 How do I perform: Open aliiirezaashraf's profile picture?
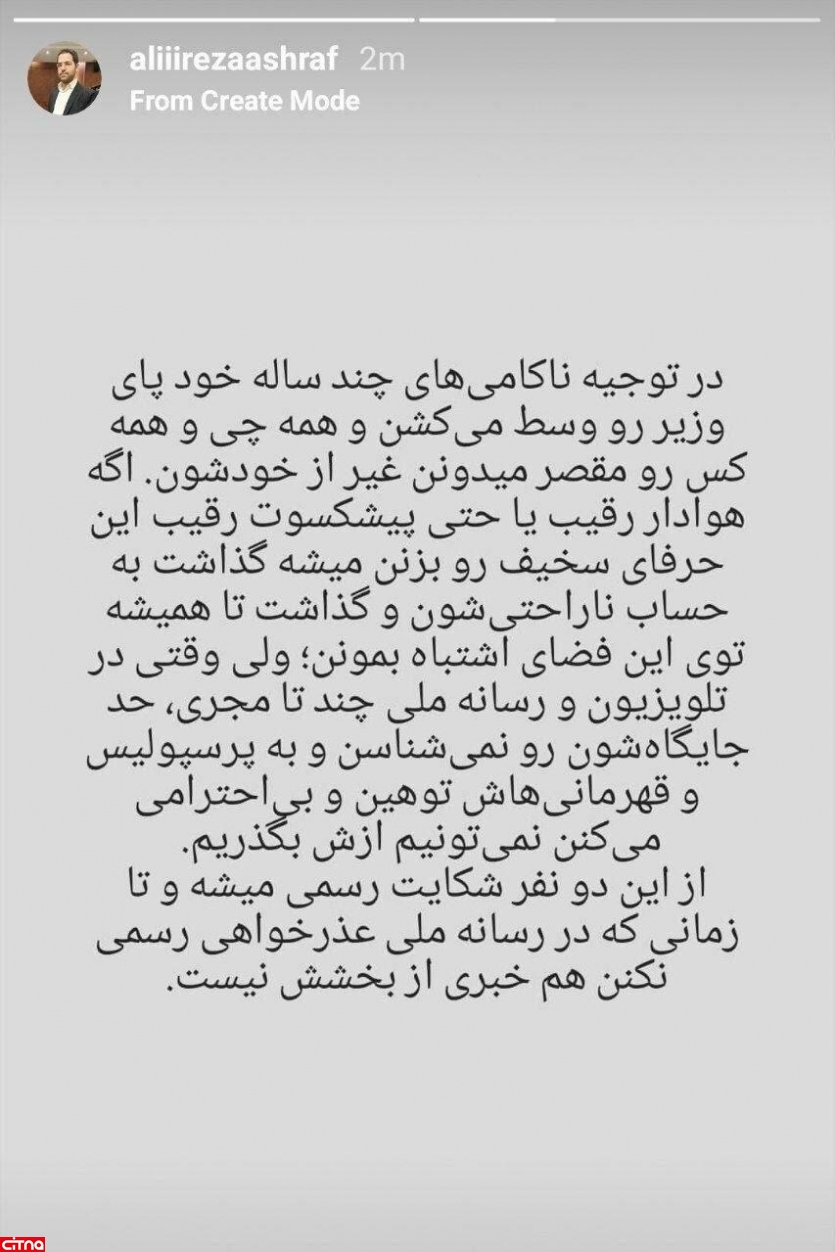point(63,79)
